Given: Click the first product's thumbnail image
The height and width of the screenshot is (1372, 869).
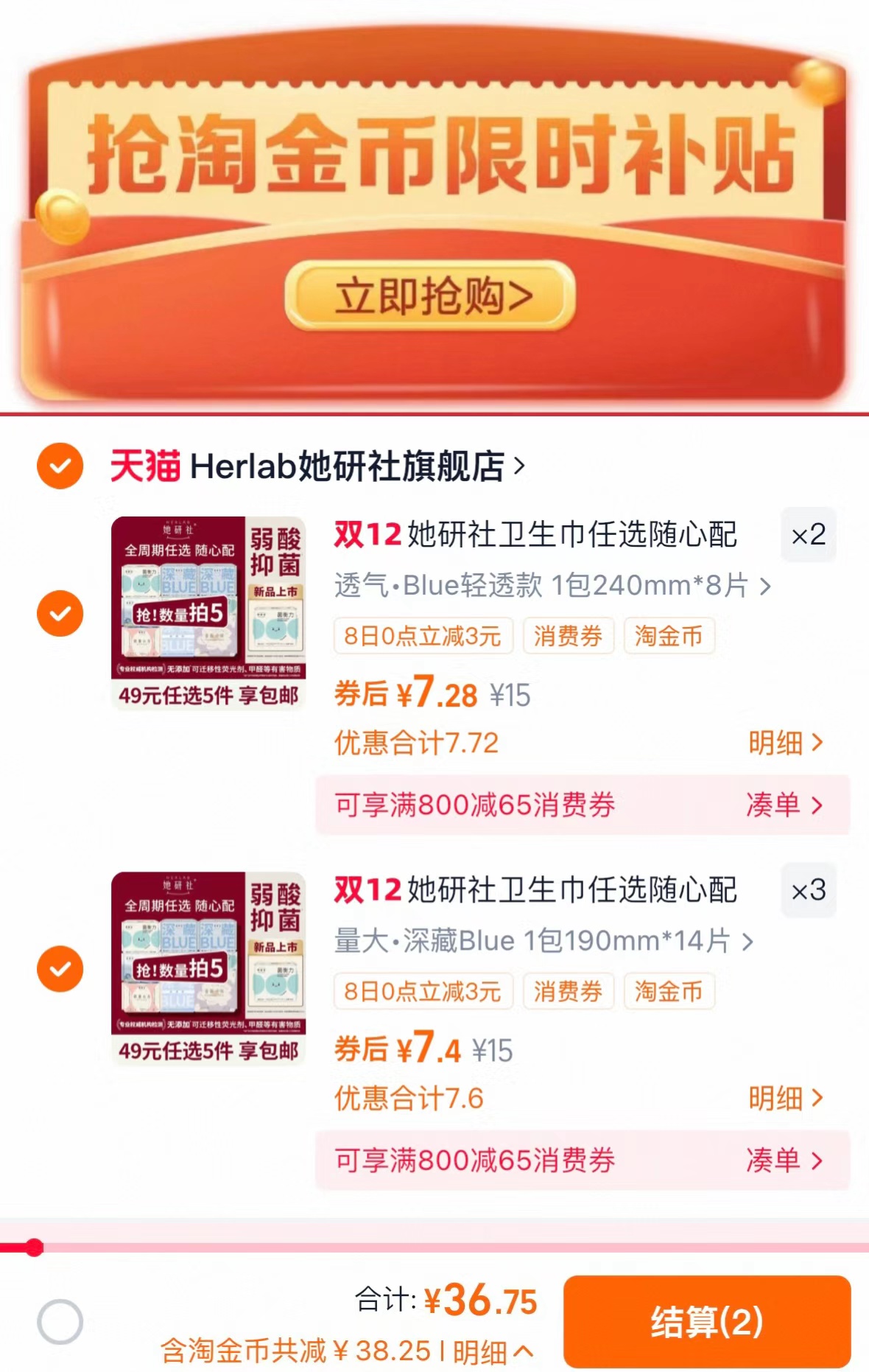Looking at the screenshot, I should [208, 612].
